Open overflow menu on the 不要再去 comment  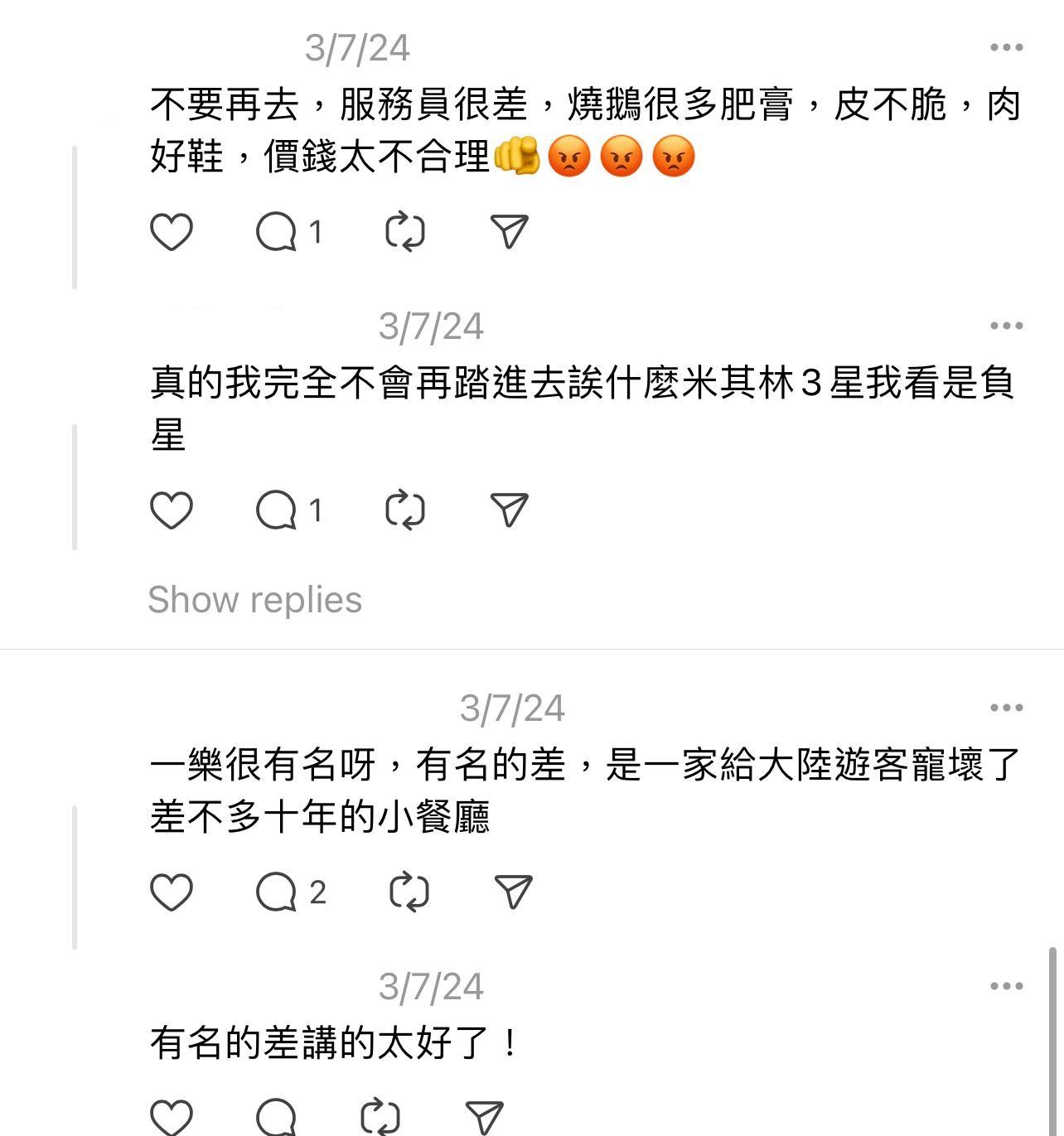click(x=1006, y=48)
